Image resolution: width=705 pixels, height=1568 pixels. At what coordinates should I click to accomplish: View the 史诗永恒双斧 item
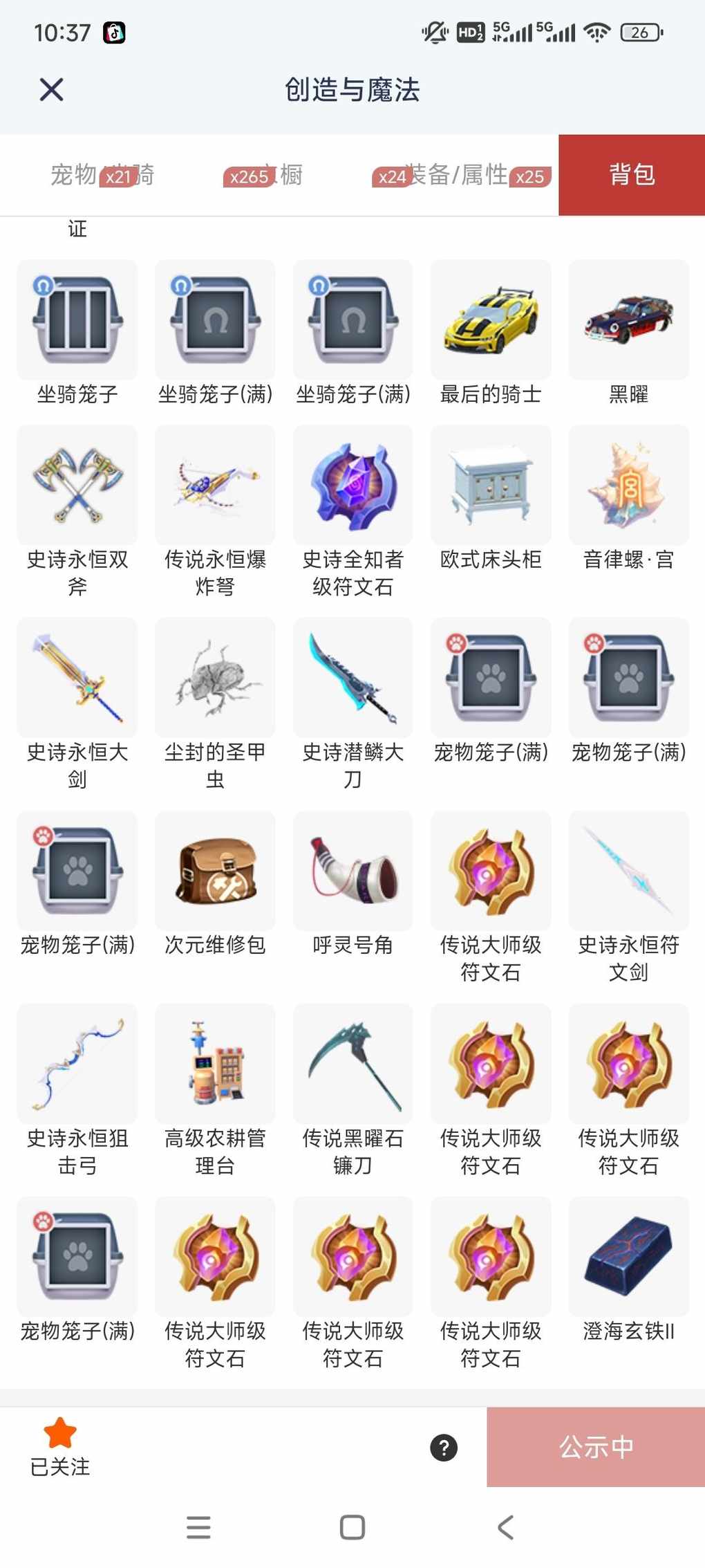pyautogui.click(x=77, y=485)
